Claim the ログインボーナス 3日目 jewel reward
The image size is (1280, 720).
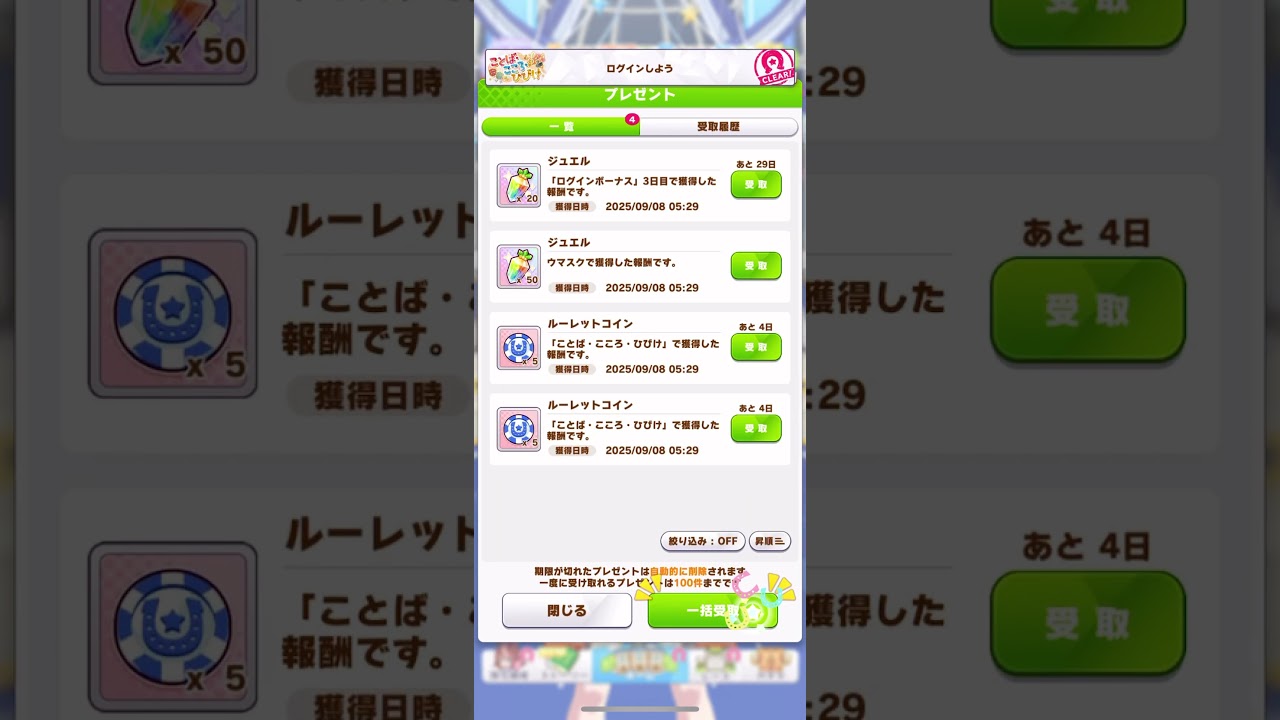pyautogui.click(x=756, y=185)
